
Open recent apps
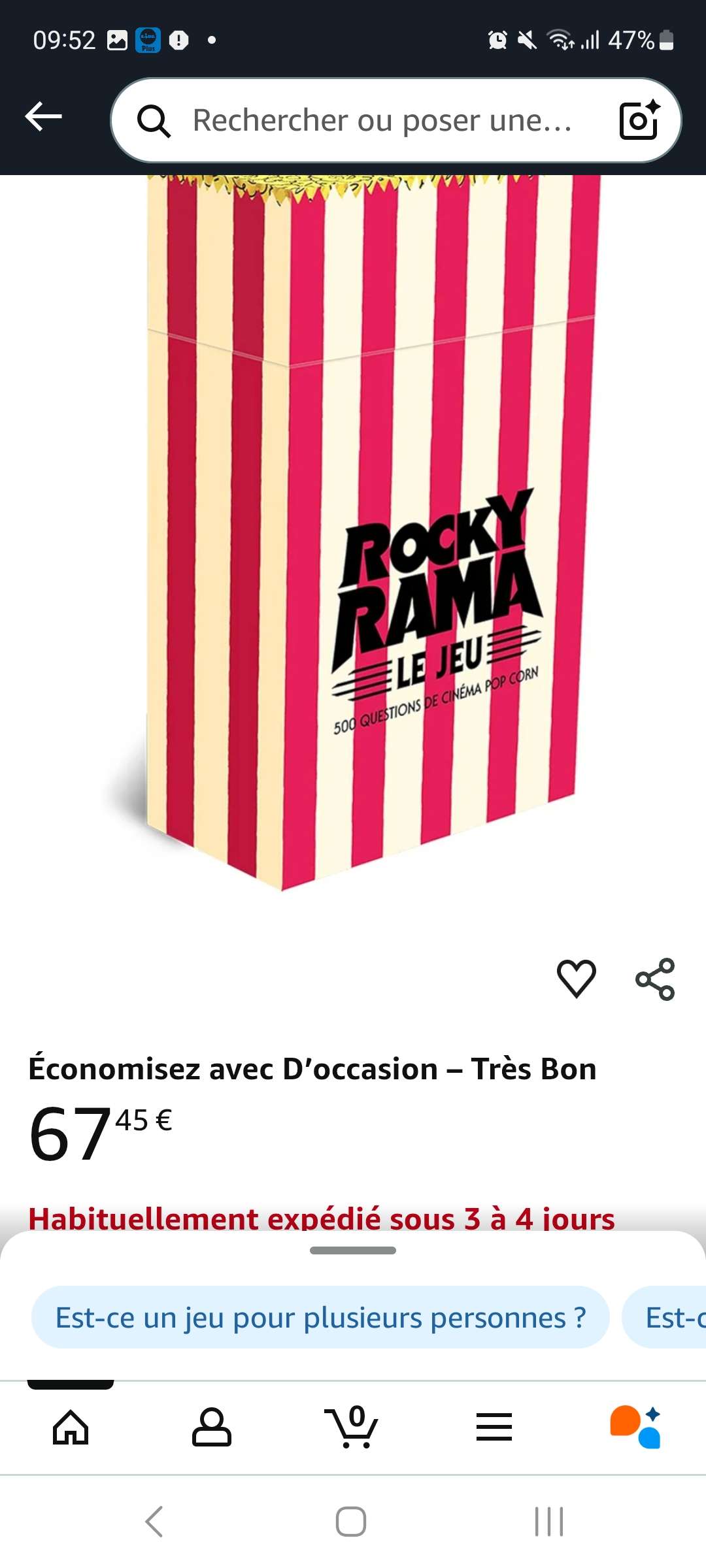549,1522
